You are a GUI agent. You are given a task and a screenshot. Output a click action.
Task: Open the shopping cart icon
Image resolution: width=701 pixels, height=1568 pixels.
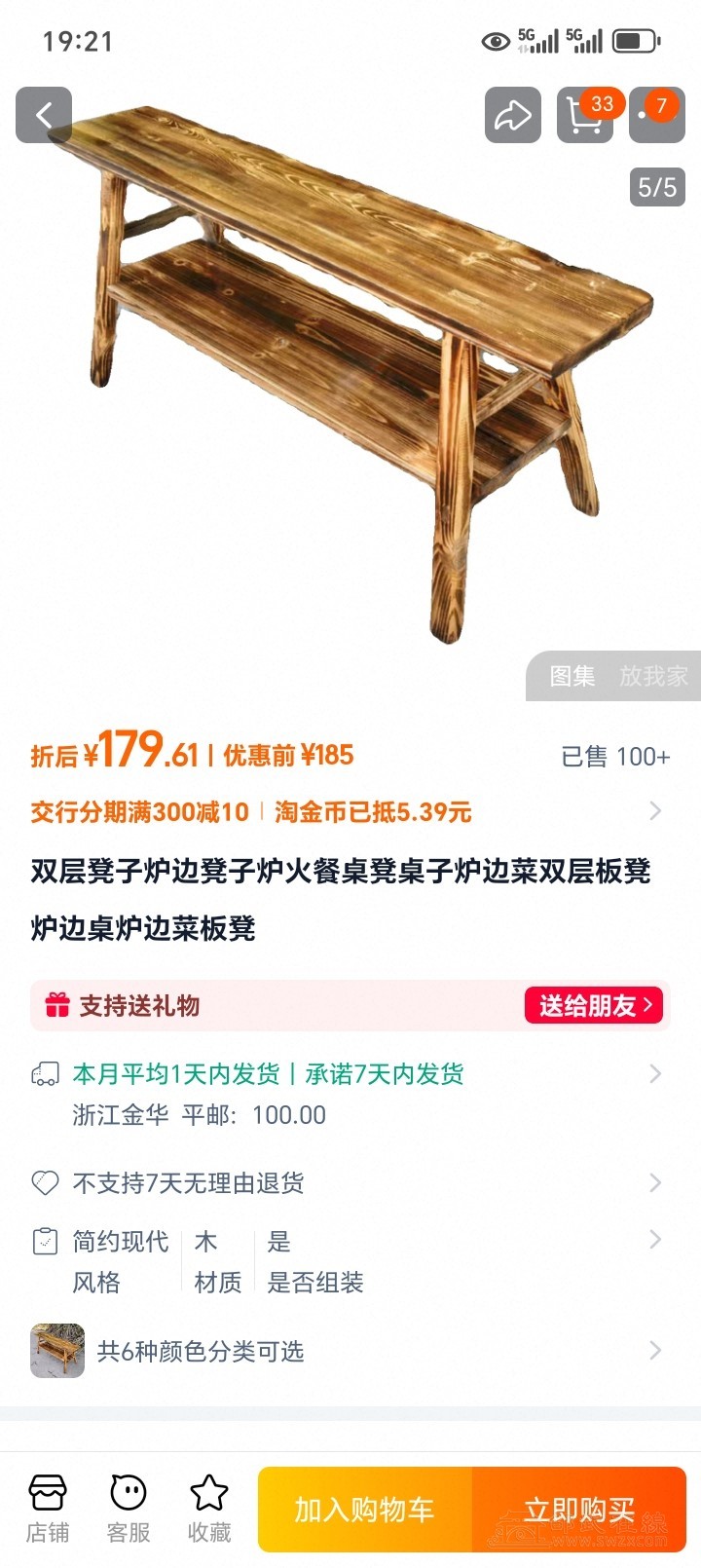point(584,115)
